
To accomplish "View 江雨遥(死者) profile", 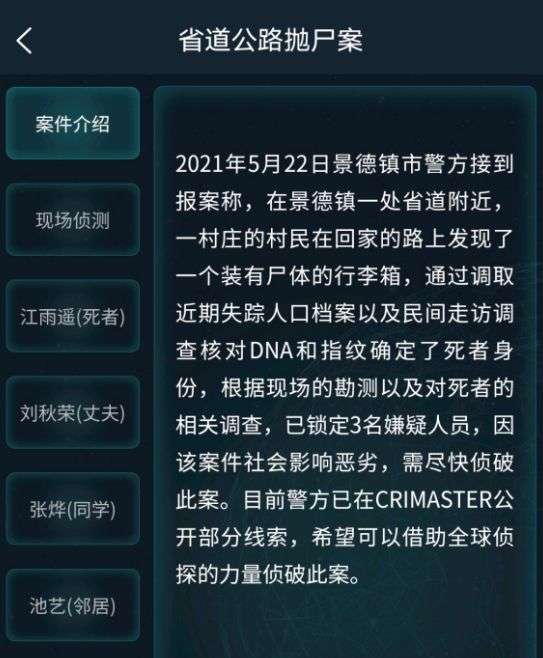I will pyautogui.click(x=73, y=316).
